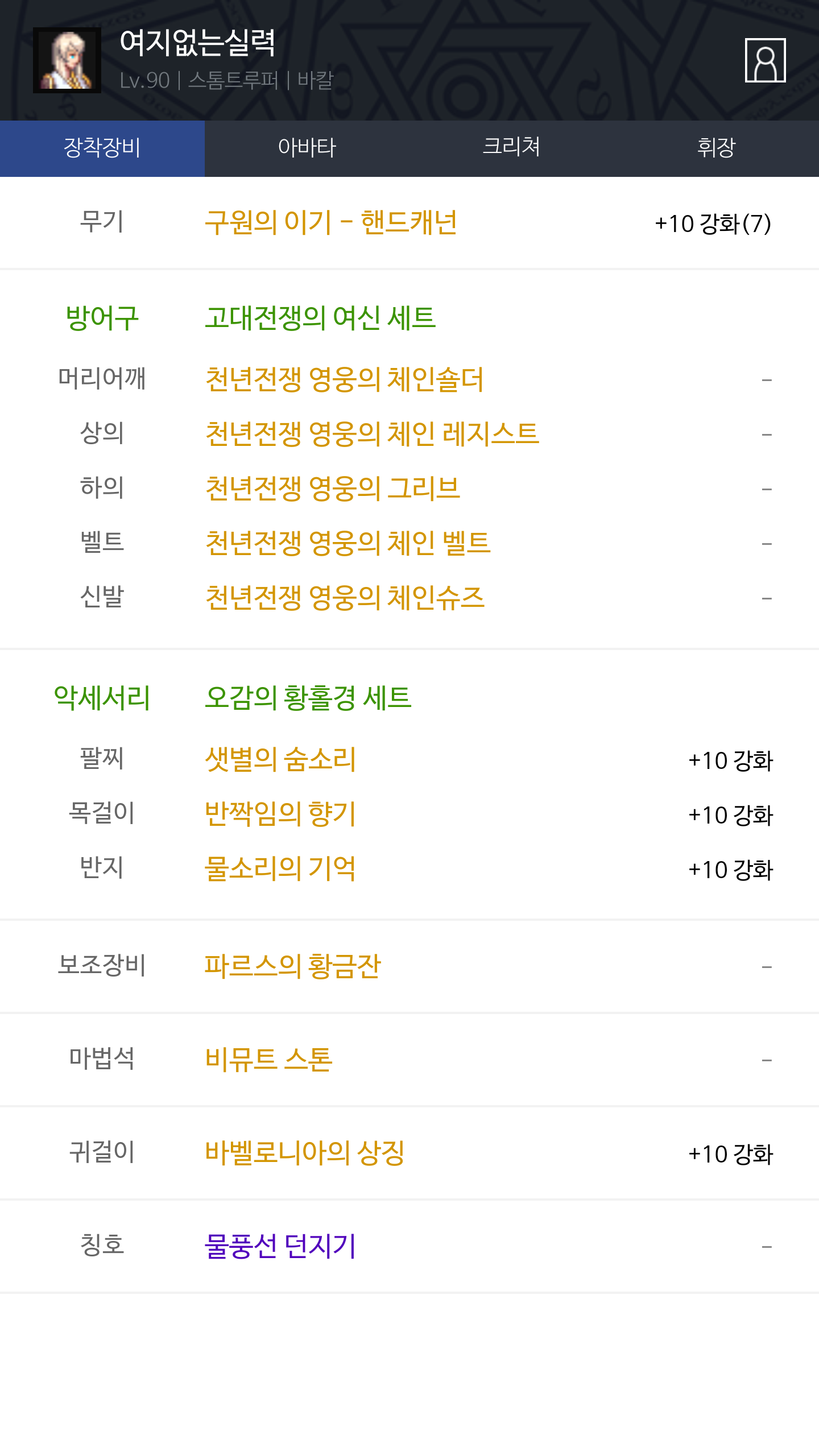The height and width of the screenshot is (1456, 819).
Task: View 천년전쟁 영웅의 체인 벨트 details
Action: click(x=348, y=543)
